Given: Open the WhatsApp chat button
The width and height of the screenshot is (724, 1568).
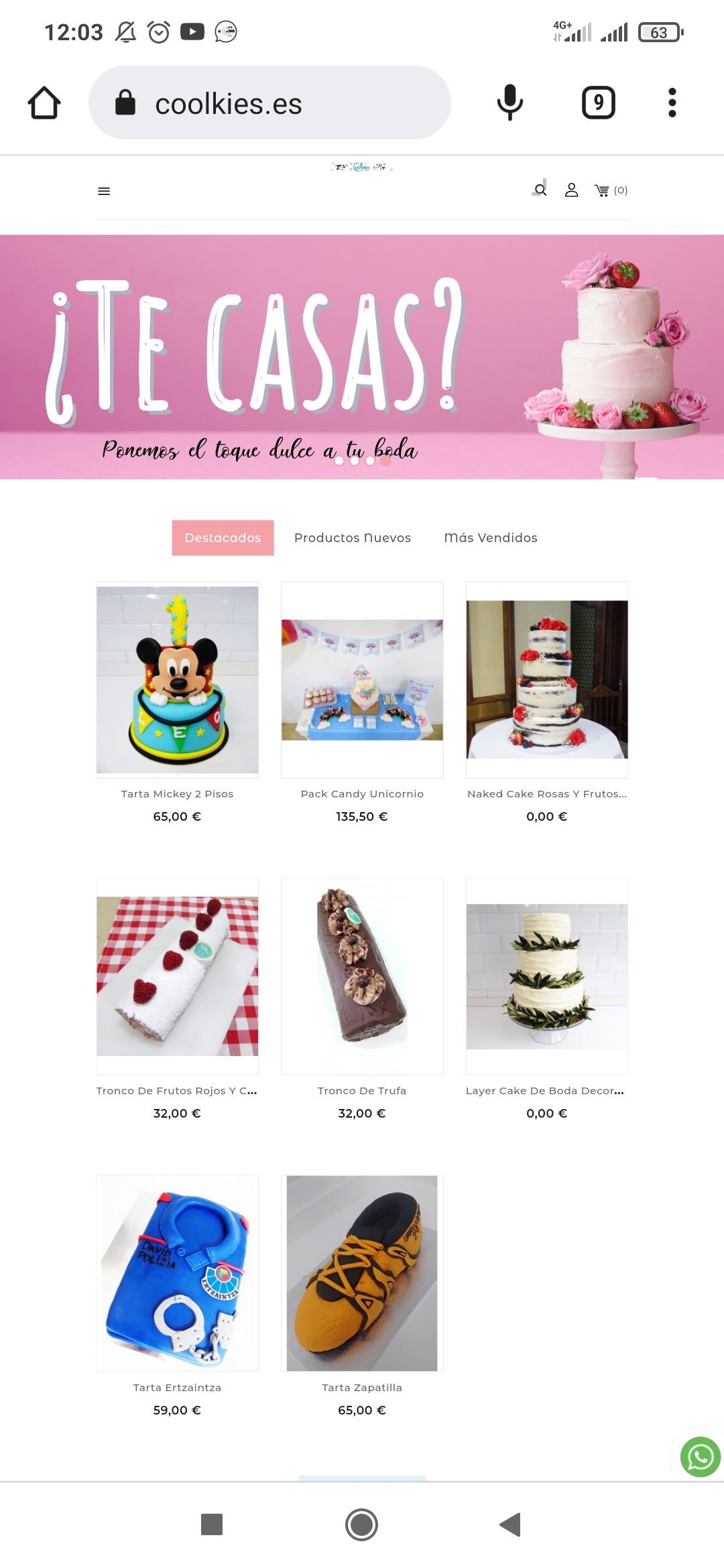Looking at the screenshot, I should pos(700,1457).
